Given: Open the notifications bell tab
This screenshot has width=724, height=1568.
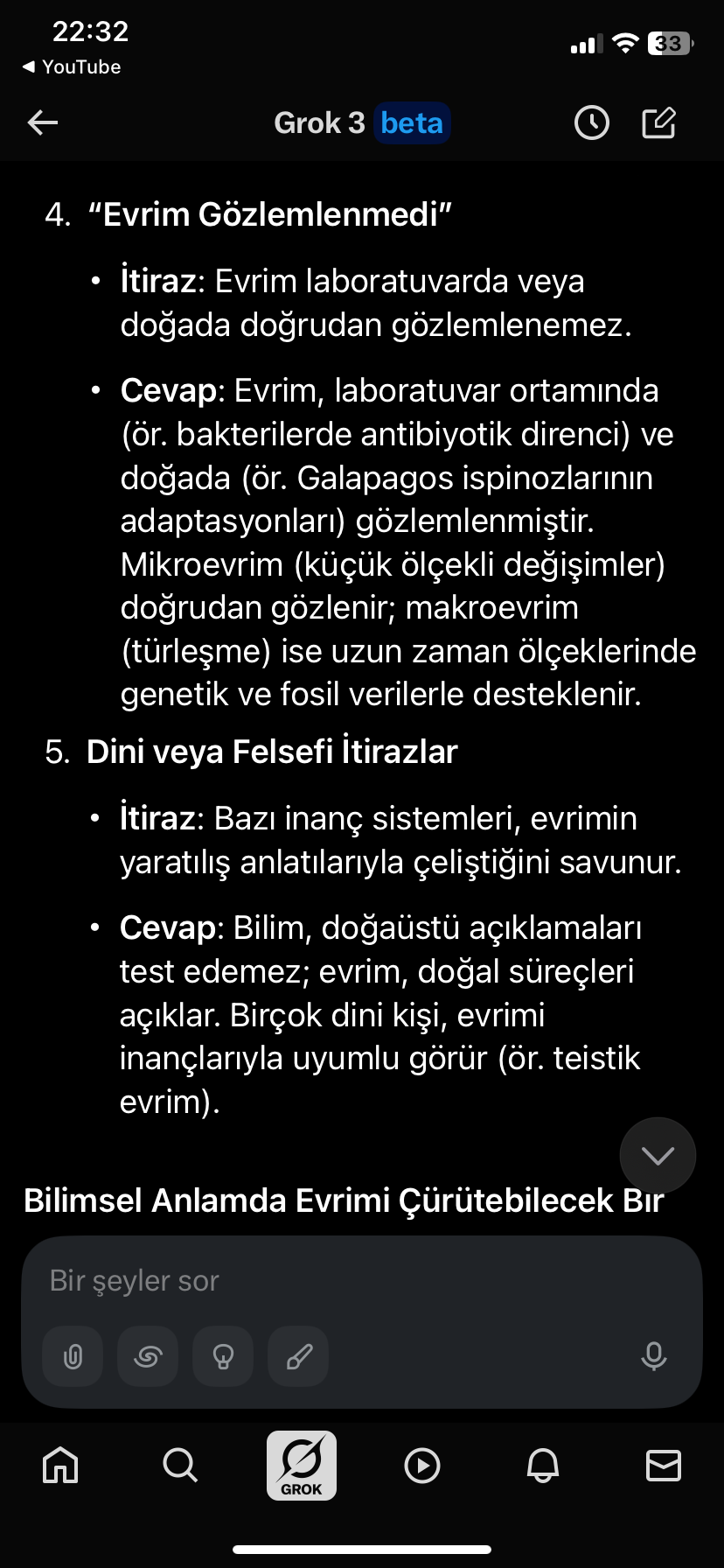Looking at the screenshot, I should [x=543, y=1465].
